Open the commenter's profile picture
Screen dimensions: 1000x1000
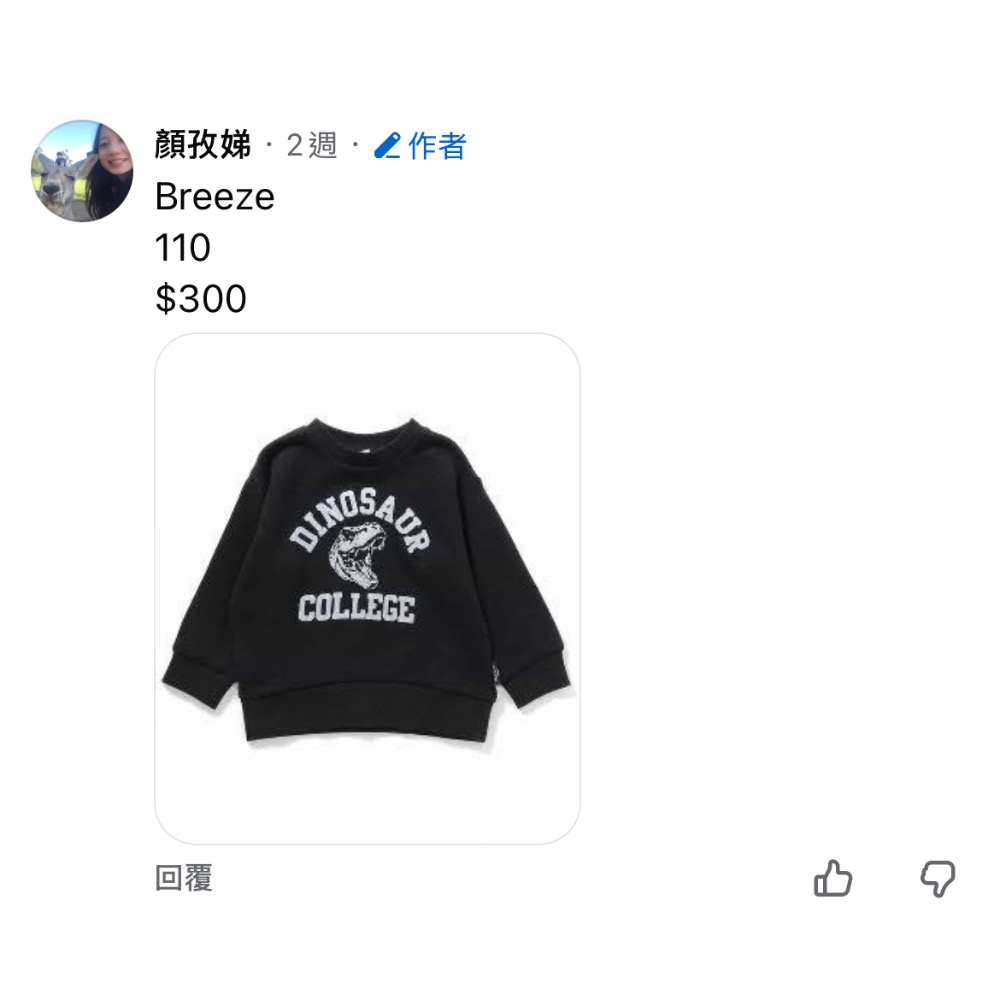82,171
